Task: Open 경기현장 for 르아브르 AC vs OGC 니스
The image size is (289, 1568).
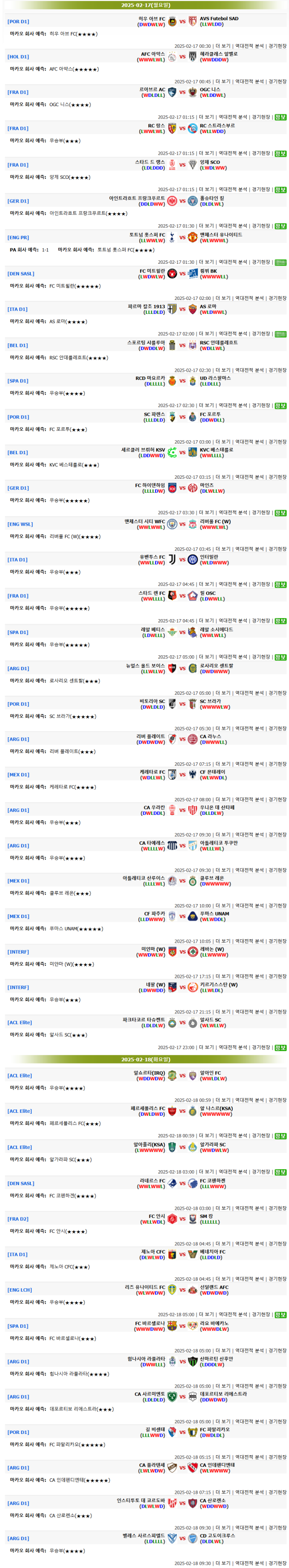Action: [x=262, y=118]
